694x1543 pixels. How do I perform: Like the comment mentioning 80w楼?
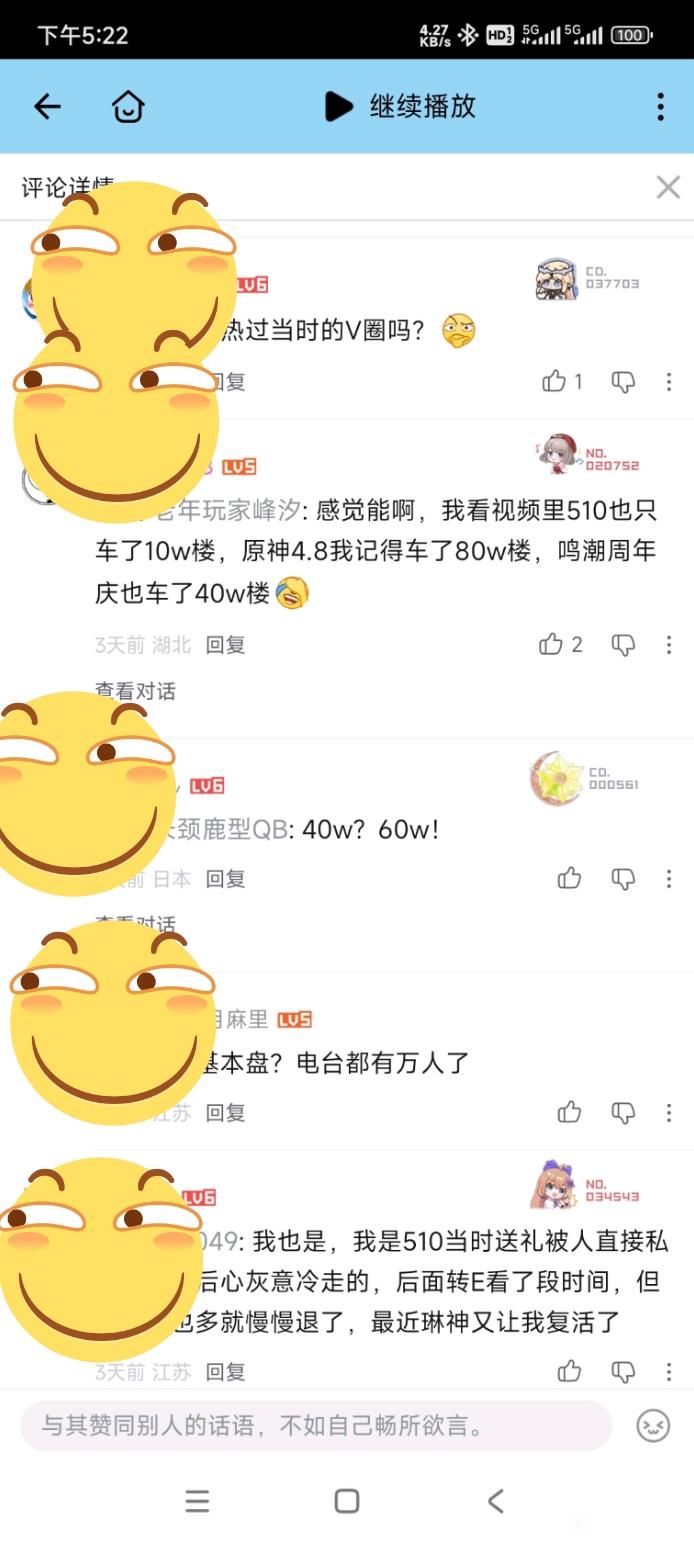[x=551, y=645]
